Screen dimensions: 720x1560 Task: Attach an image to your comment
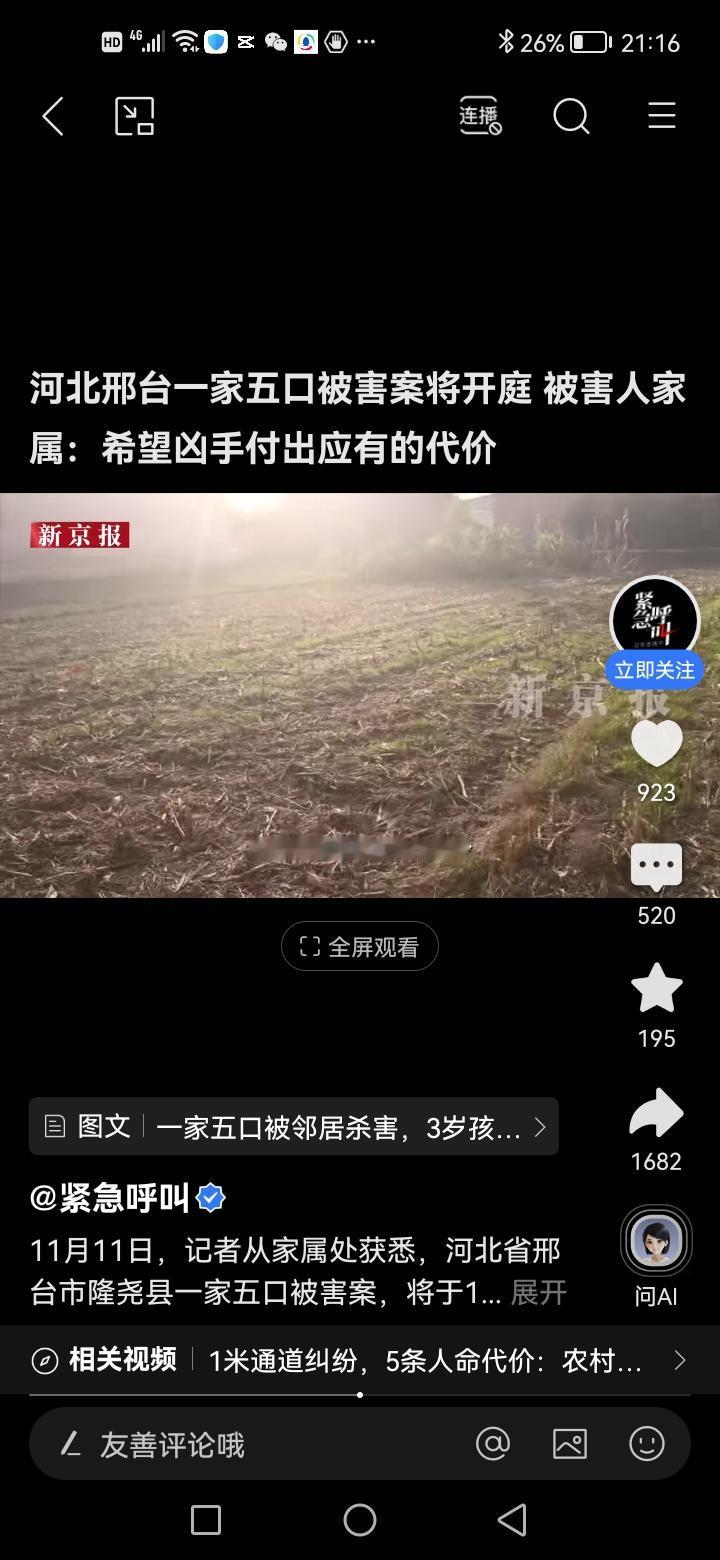(569, 1444)
